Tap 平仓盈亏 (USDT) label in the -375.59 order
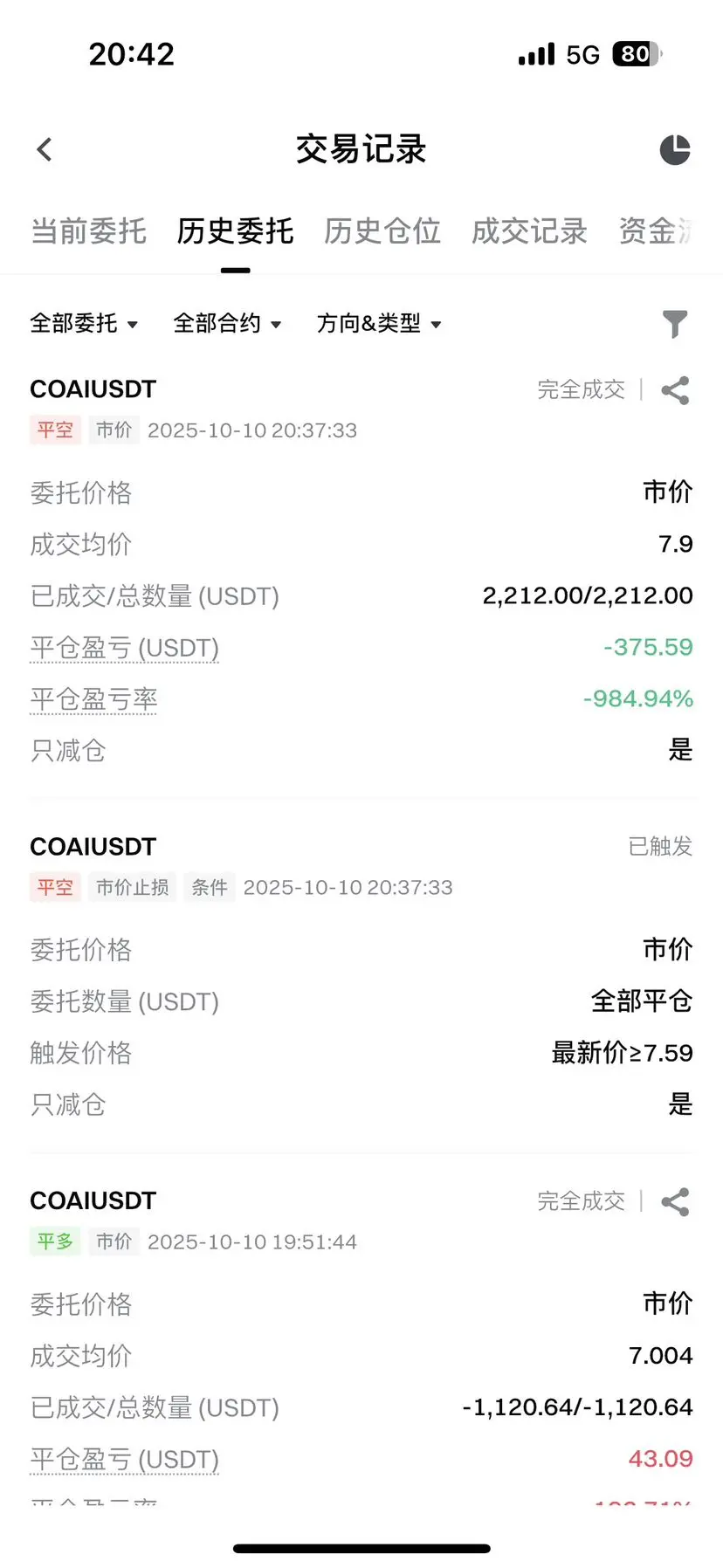Image resolution: width=723 pixels, height=1568 pixels. [124, 648]
